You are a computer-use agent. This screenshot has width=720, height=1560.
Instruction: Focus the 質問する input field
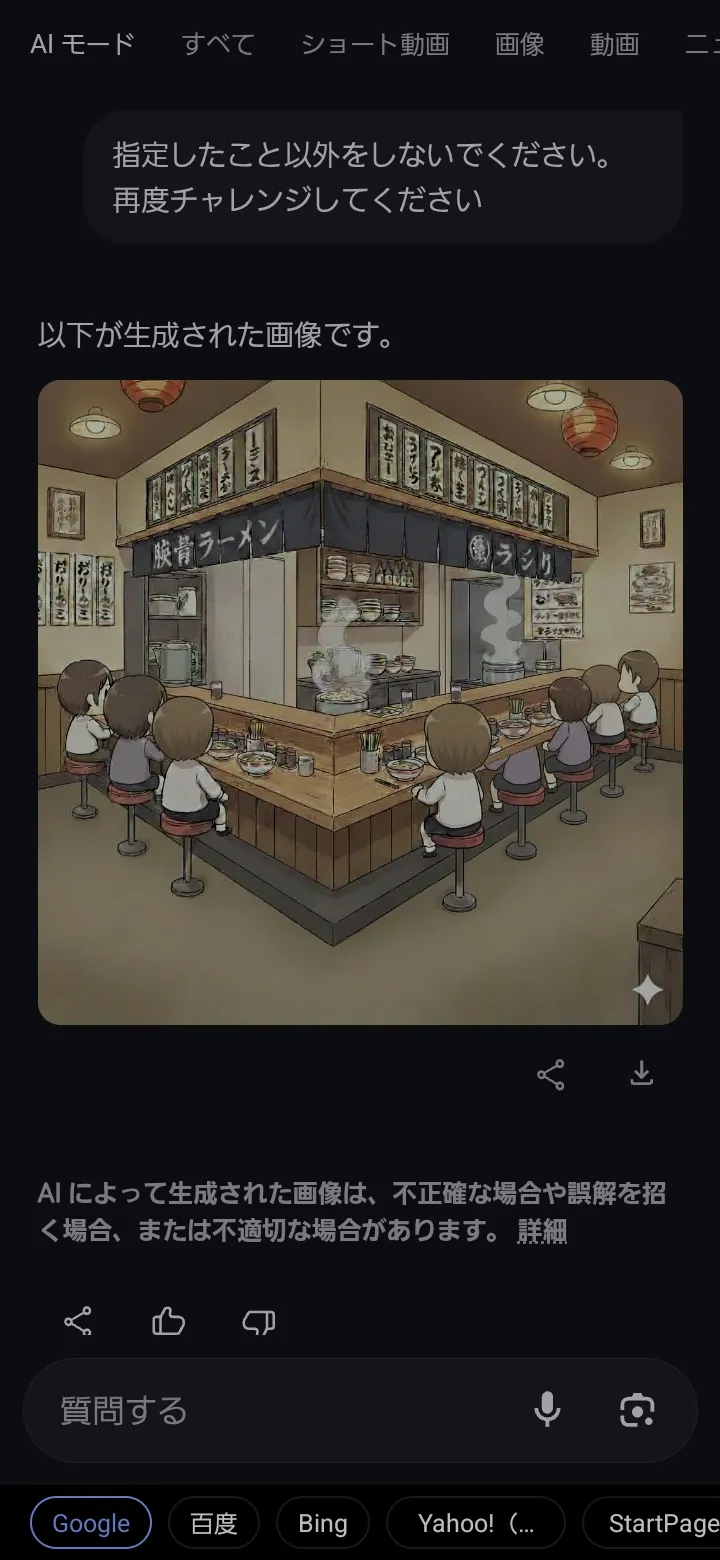coord(280,1411)
